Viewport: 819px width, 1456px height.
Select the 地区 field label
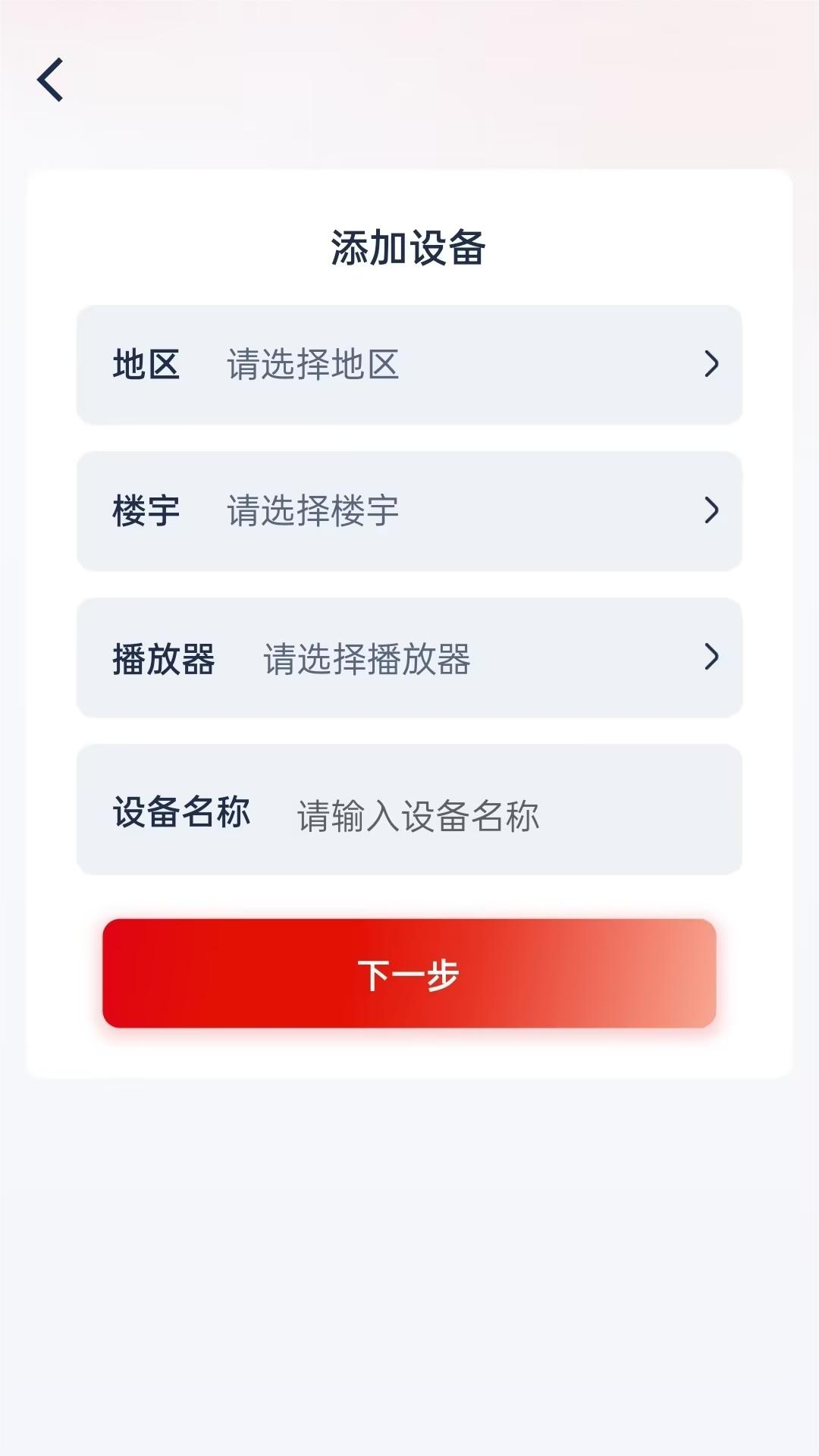(146, 364)
